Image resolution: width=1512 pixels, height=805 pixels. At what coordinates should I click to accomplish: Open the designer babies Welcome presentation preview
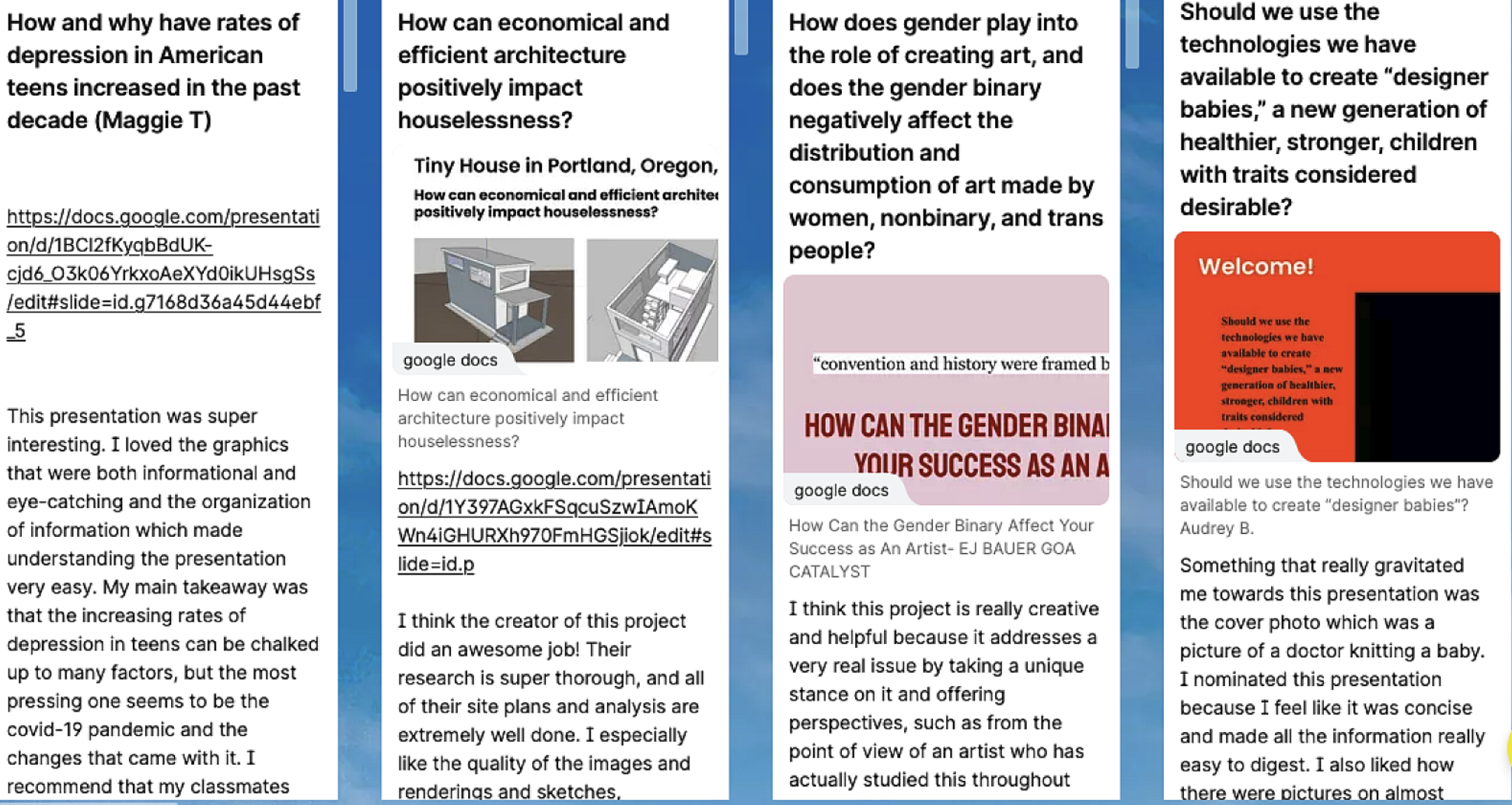coord(1336,347)
